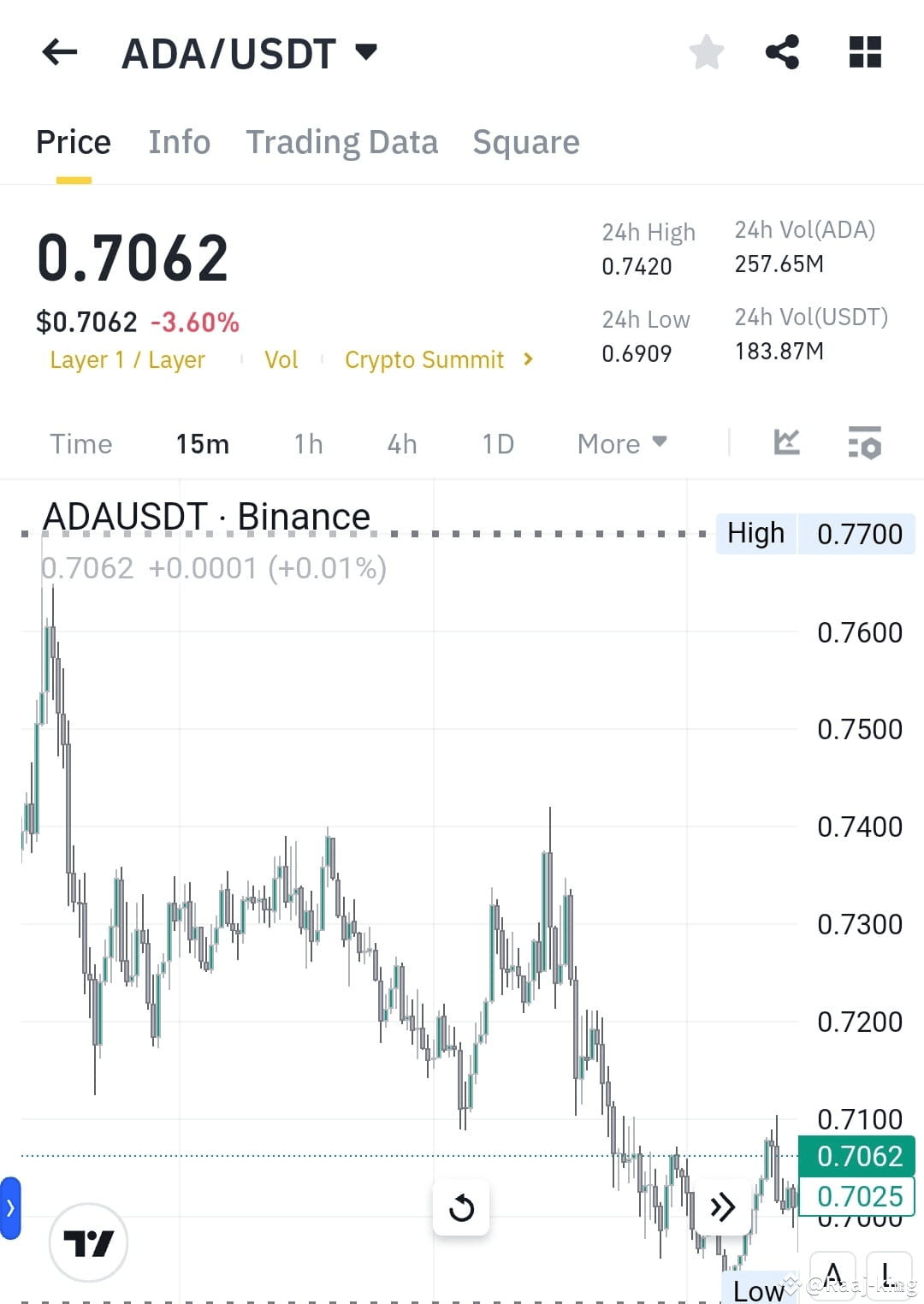
Task: Switch to the Trading Data tab
Action: click(x=342, y=141)
